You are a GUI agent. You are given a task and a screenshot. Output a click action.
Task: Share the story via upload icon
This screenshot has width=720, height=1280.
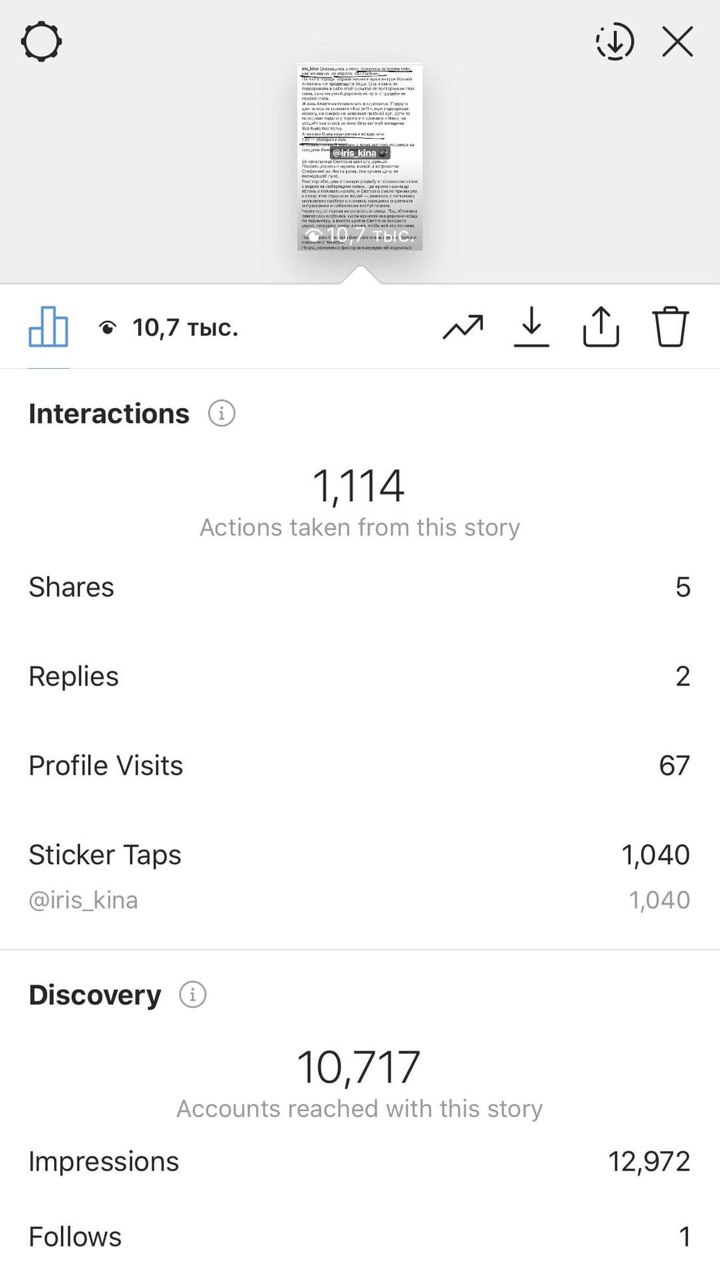click(601, 326)
